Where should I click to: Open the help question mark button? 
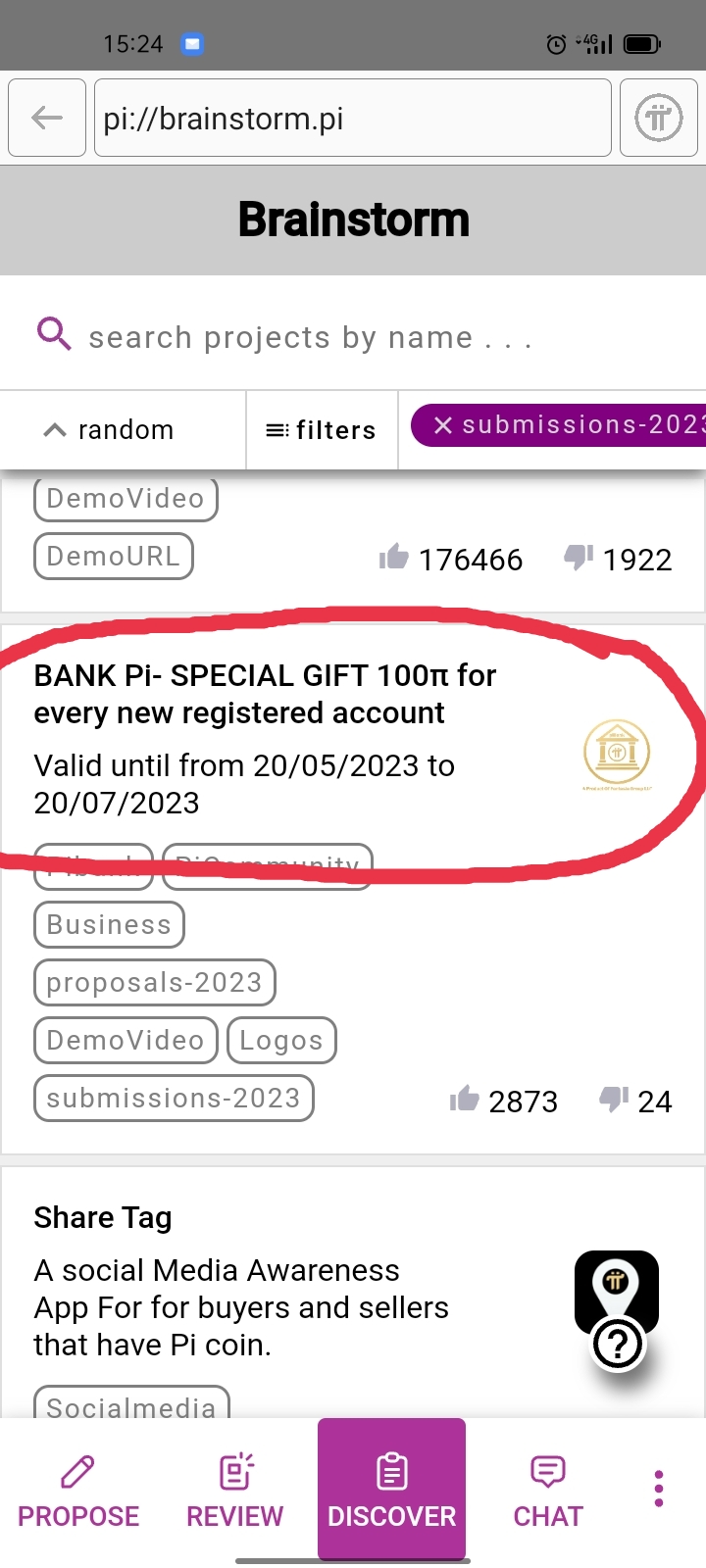click(x=618, y=1345)
